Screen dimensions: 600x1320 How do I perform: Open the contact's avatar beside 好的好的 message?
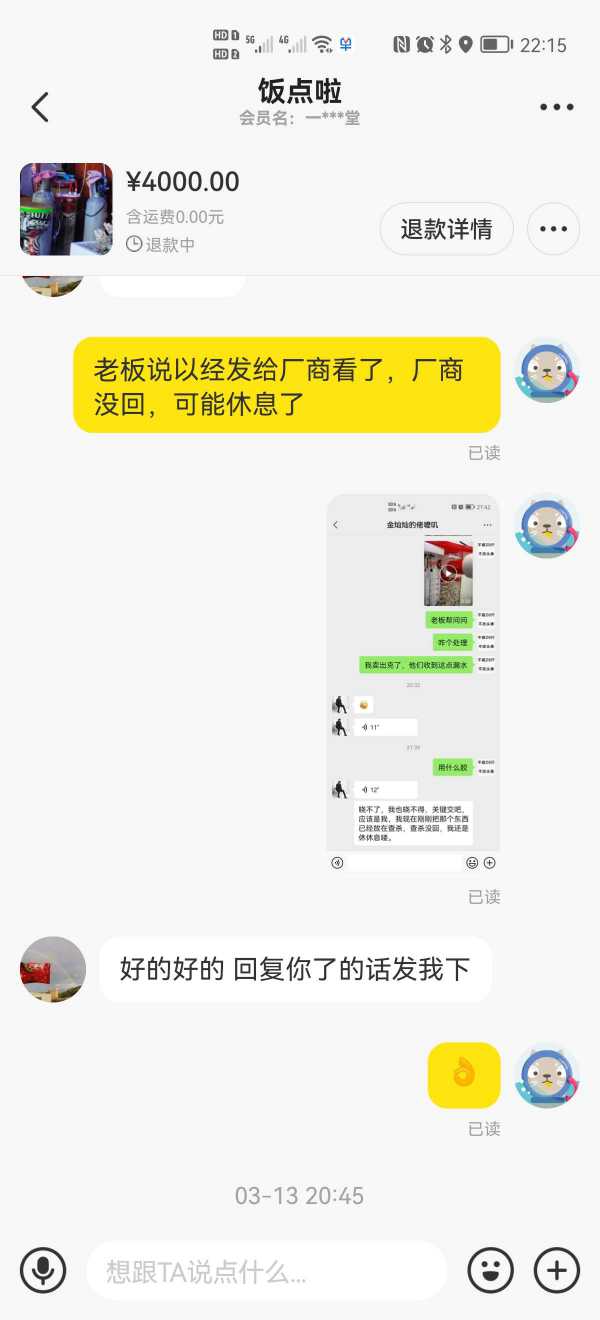[53, 969]
